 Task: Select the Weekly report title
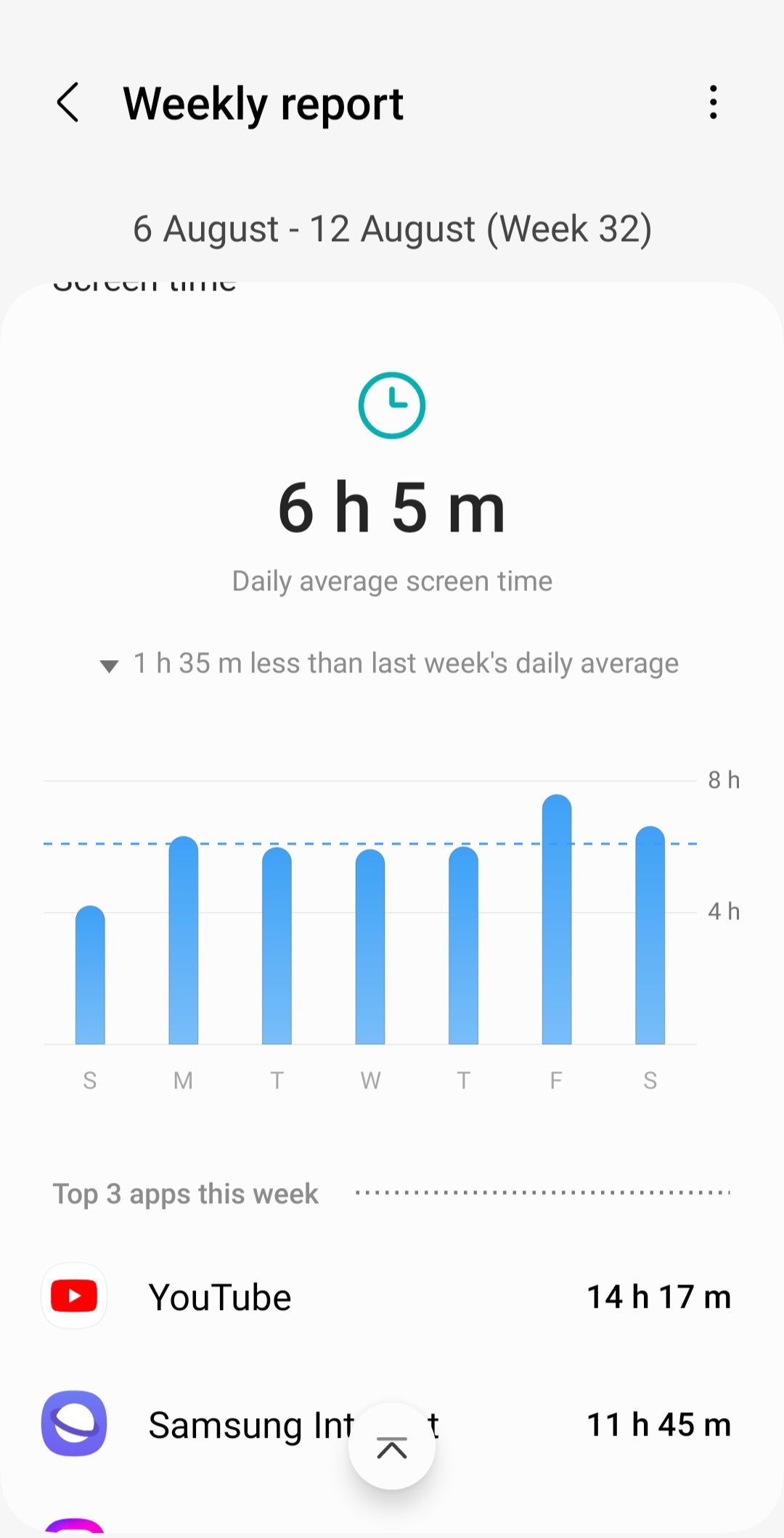(263, 102)
